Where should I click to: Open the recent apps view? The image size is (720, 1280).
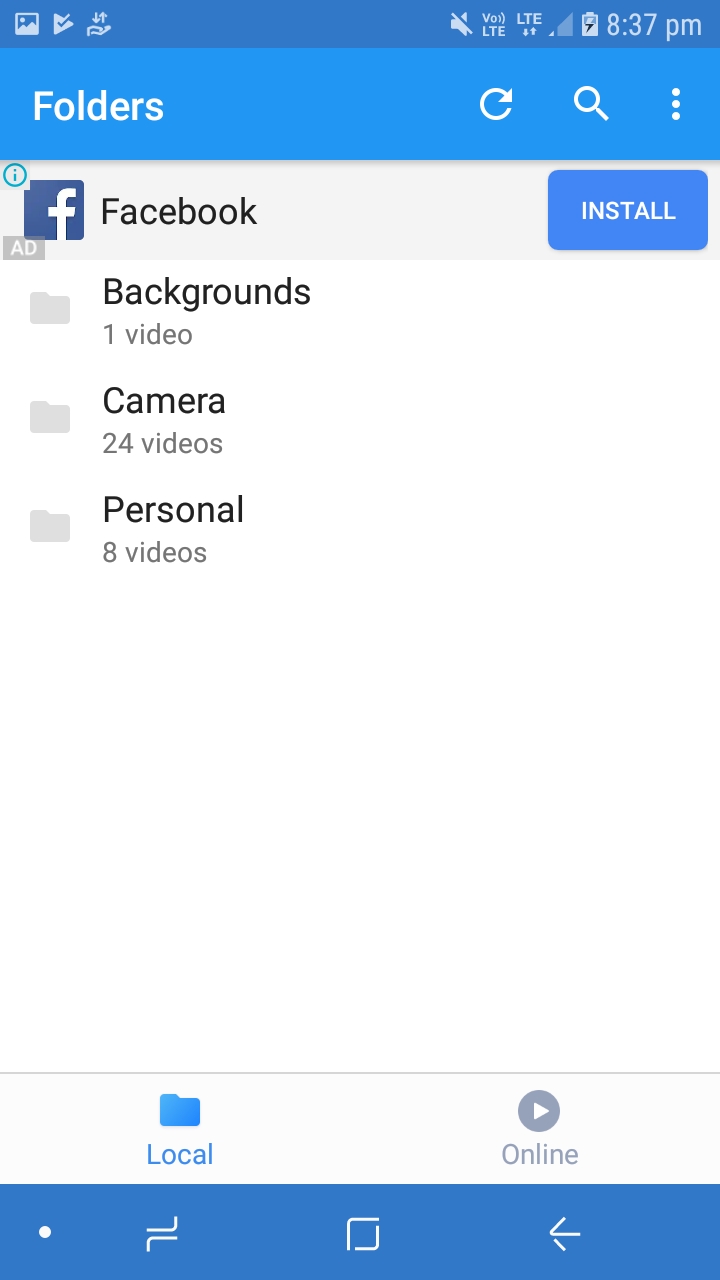162,1234
